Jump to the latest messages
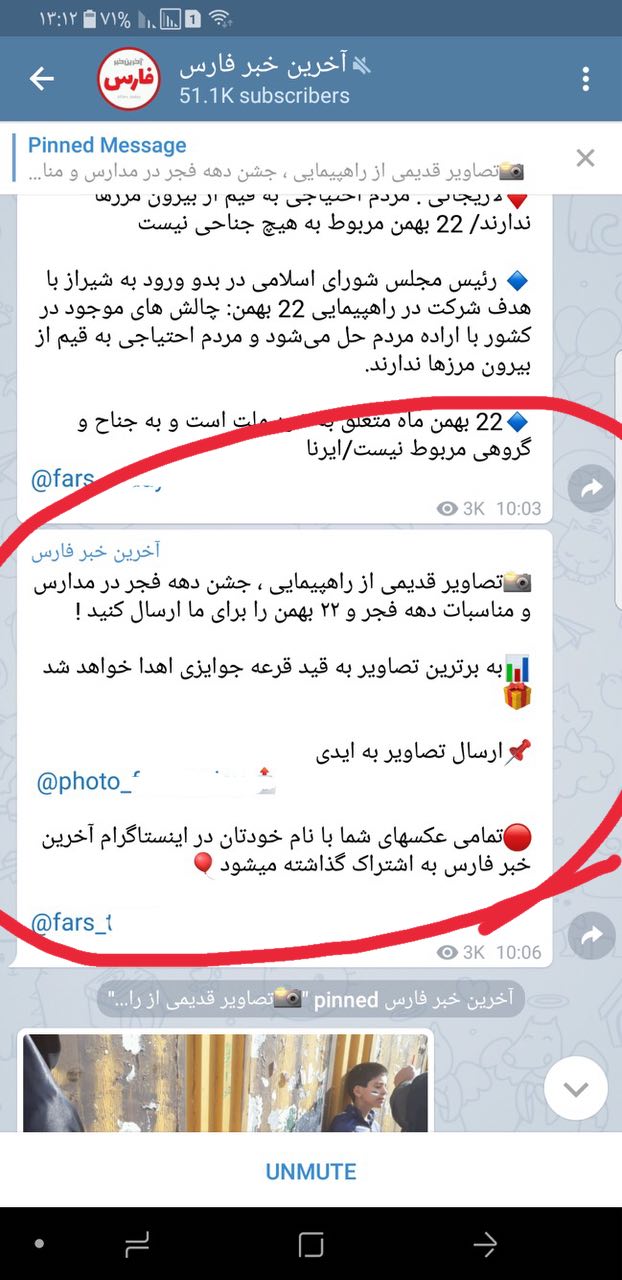Image resolution: width=622 pixels, height=1280 pixels. pos(575,1089)
